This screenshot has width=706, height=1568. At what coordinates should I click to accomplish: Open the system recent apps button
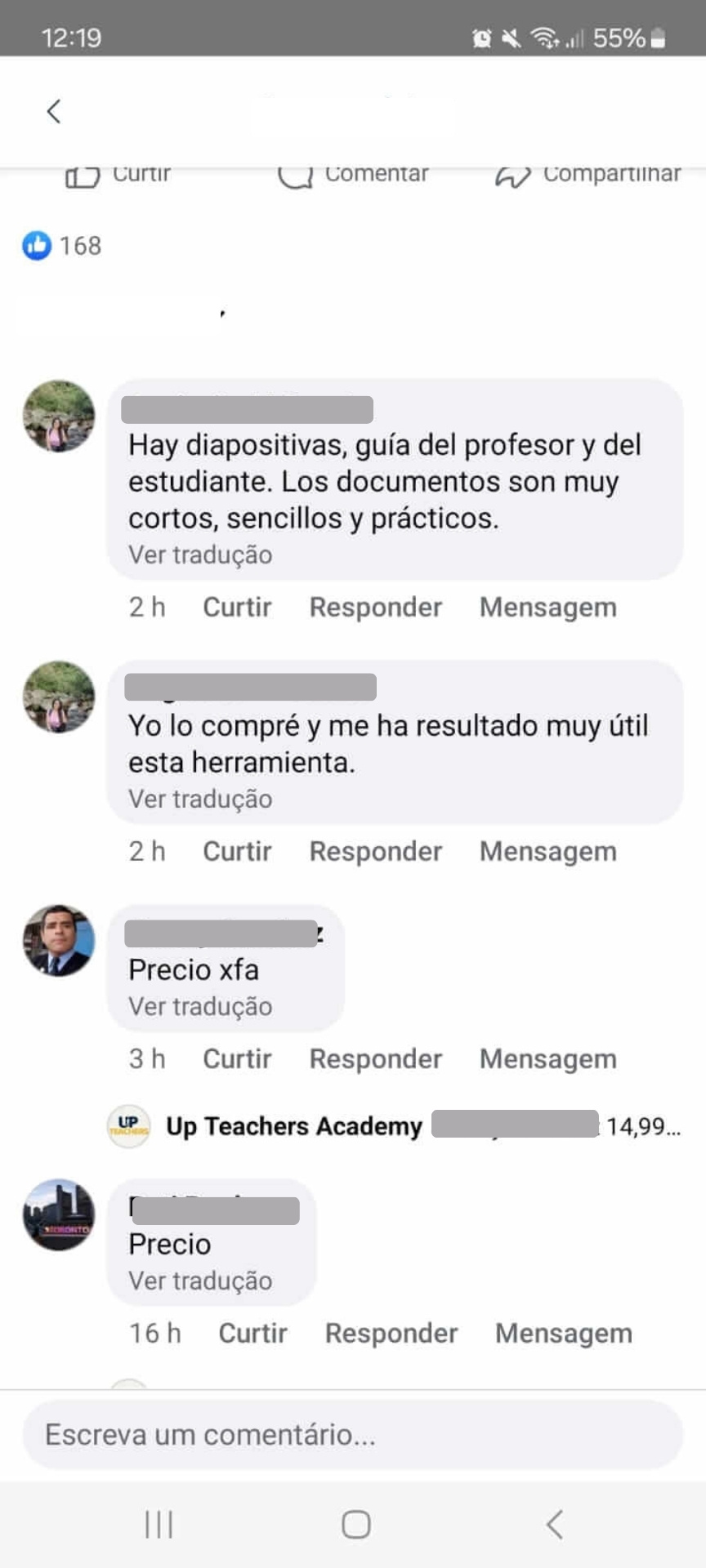pos(159,1524)
